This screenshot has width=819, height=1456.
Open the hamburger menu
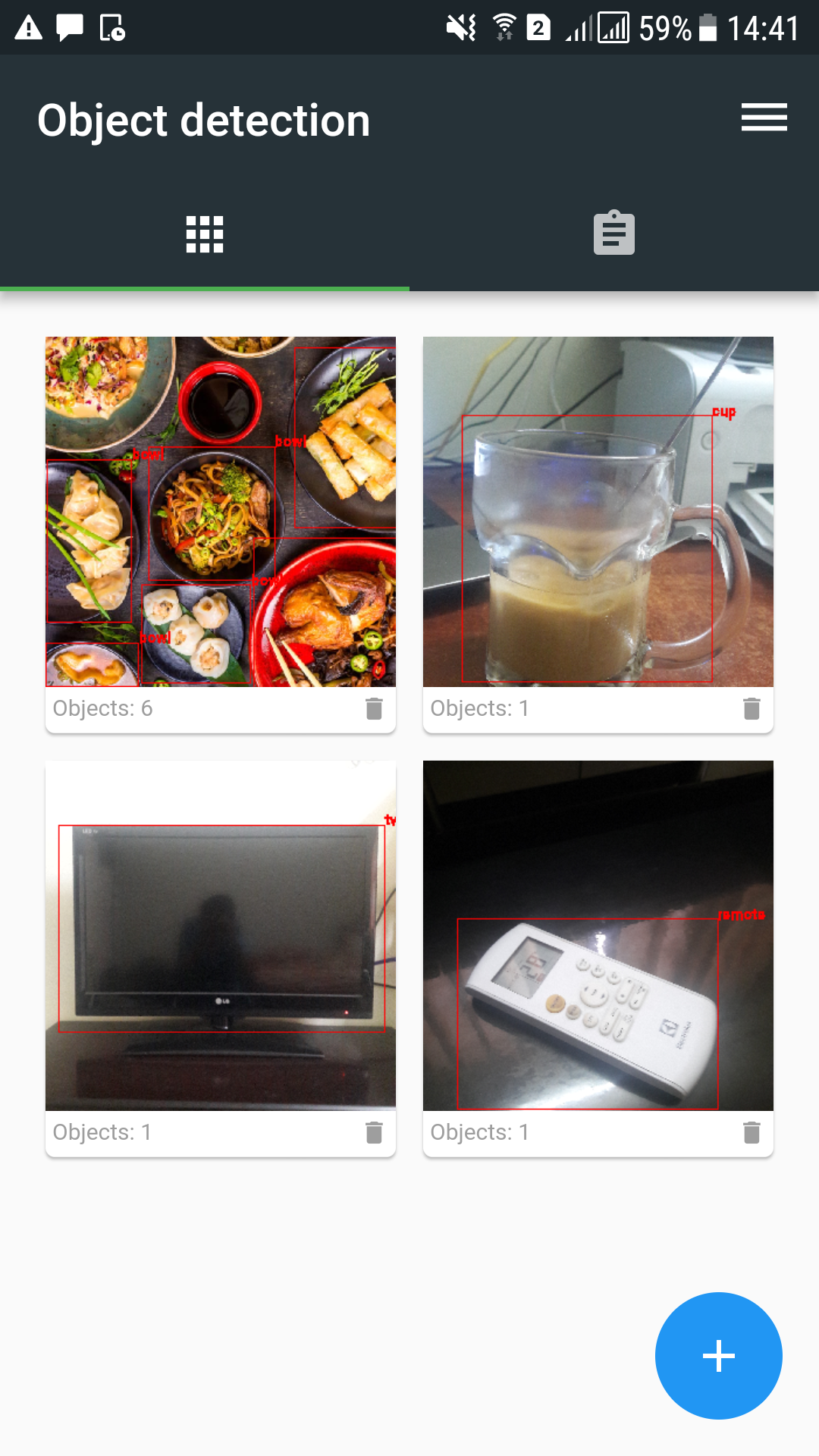[764, 118]
